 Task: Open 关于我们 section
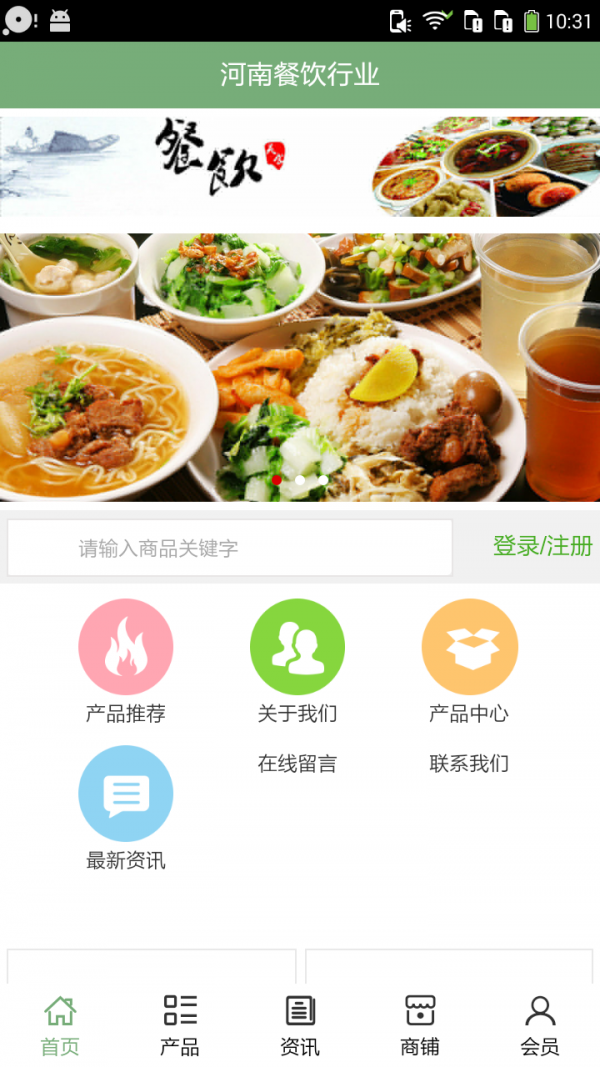point(297,647)
